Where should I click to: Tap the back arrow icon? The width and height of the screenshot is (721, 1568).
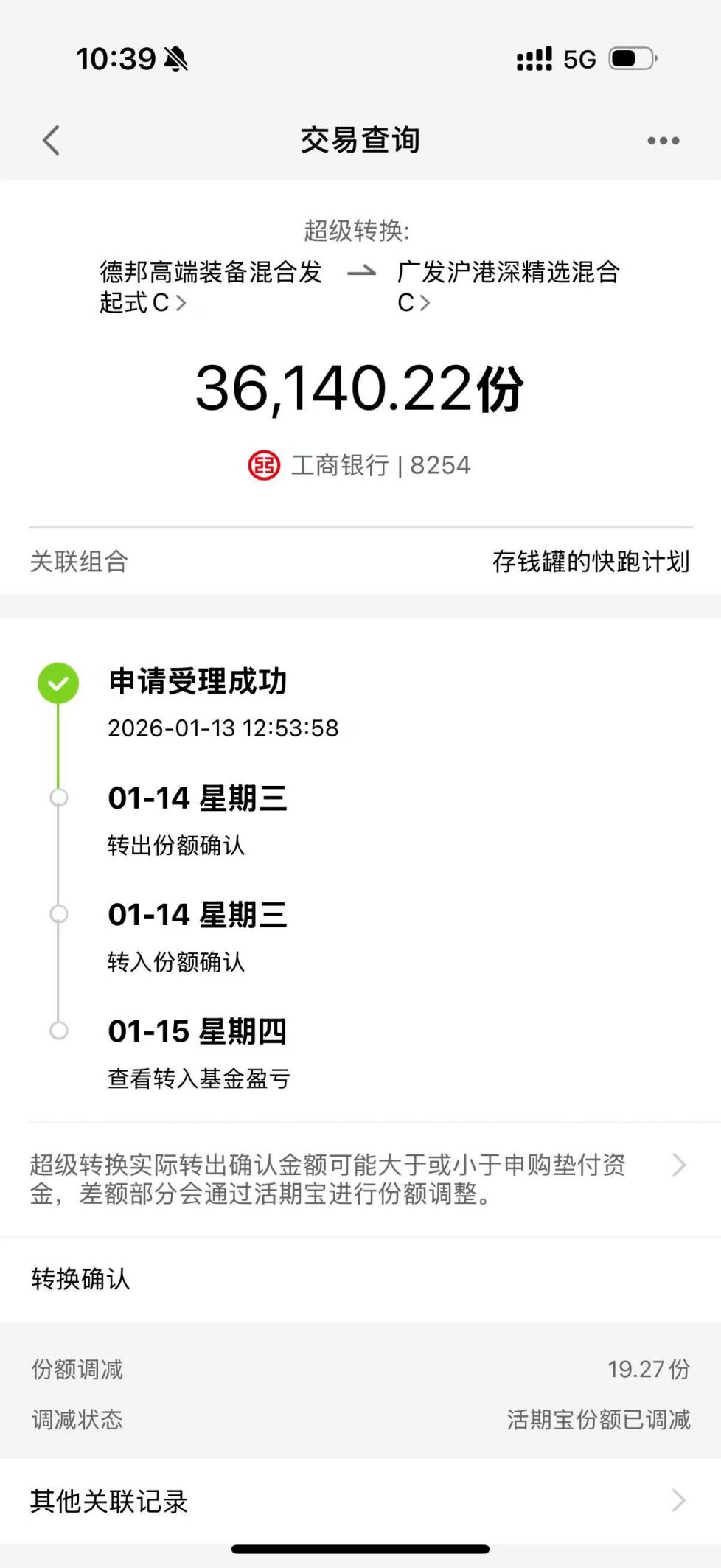click(x=50, y=140)
